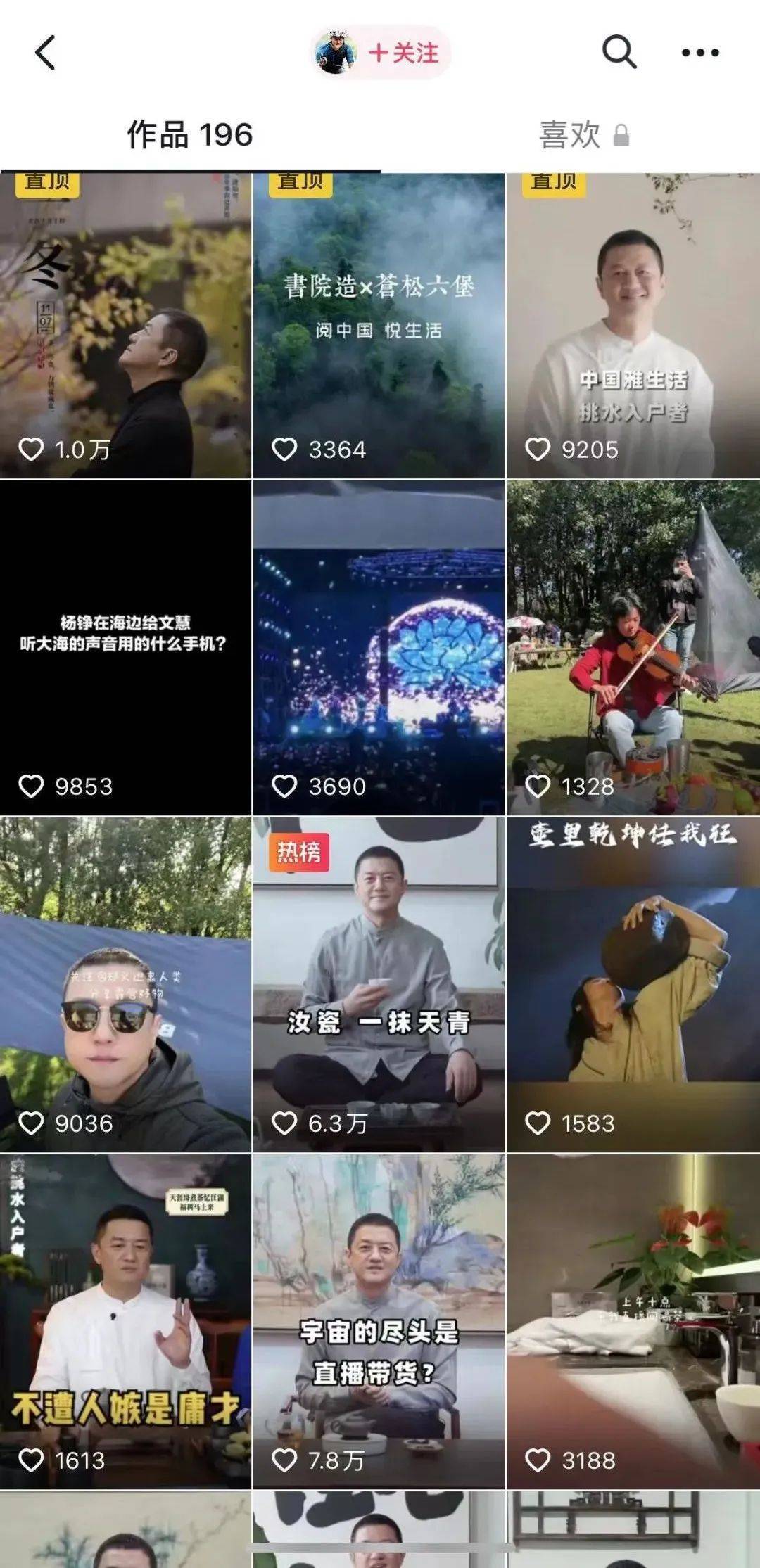Go back to the previous page

click(x=45, y=53)
